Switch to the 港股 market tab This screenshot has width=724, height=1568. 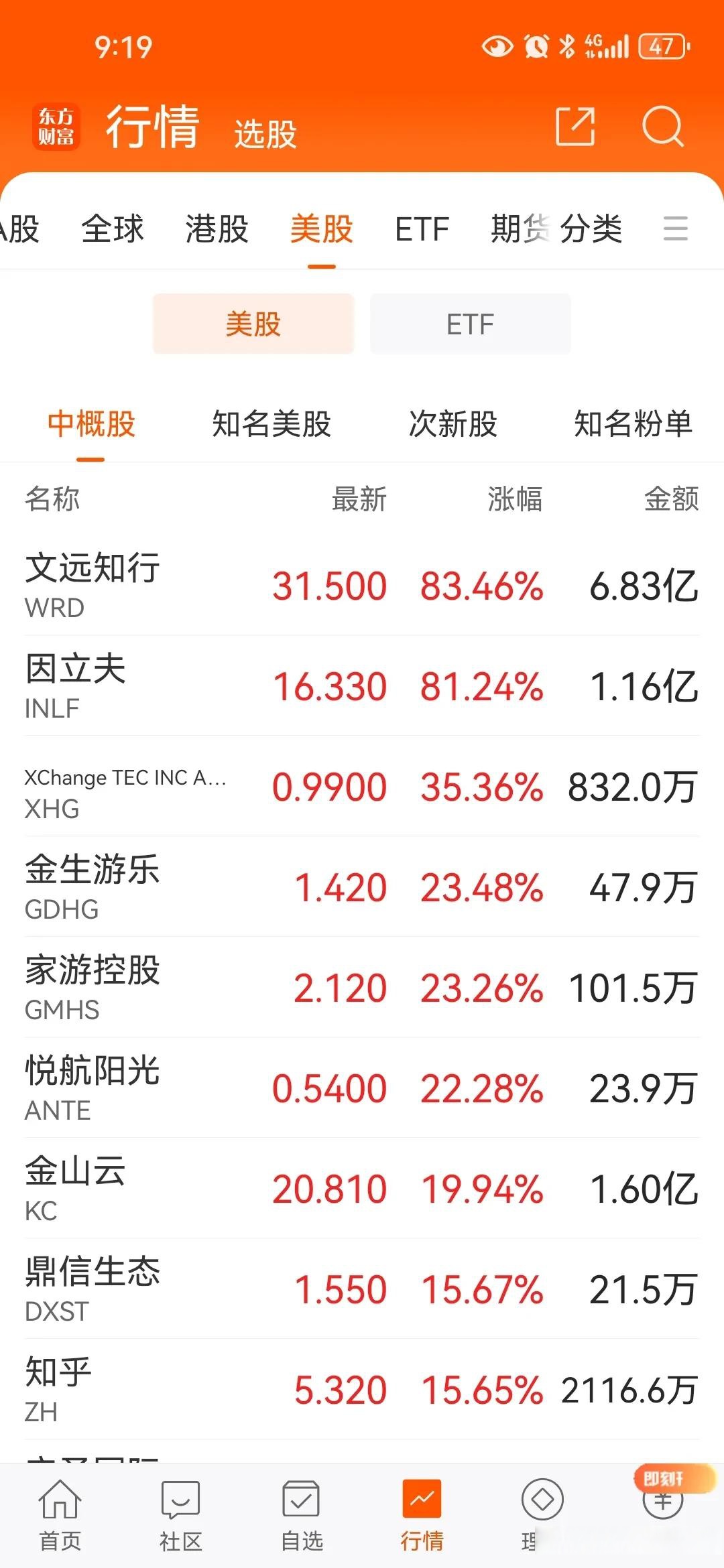[217, 228]
